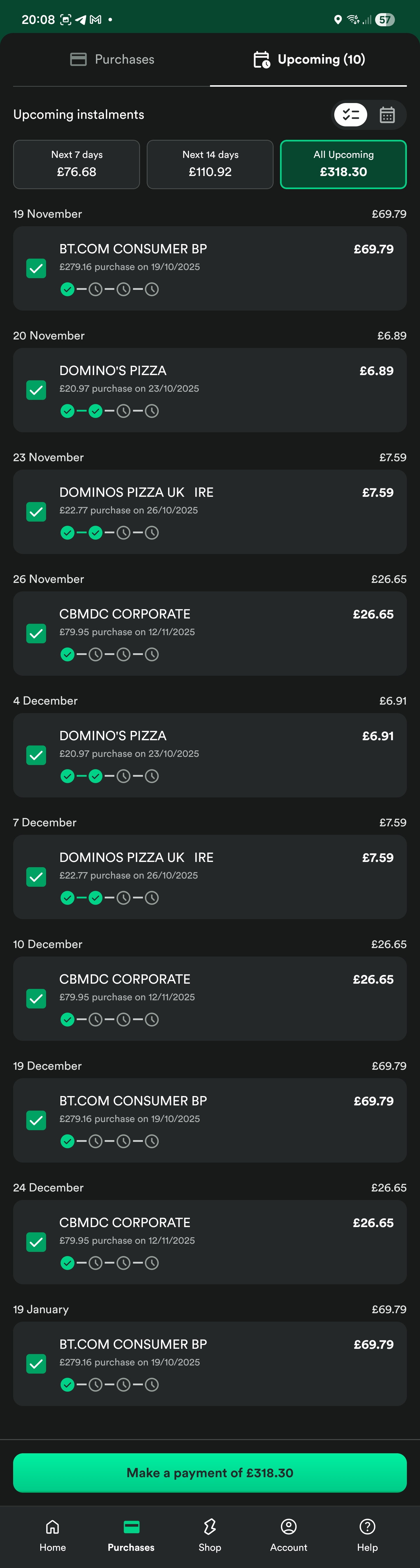Uncheck the 23 November Dominos Pizza UK instalment
Screen dimensions: 420x1568
[x=36, y=512]
